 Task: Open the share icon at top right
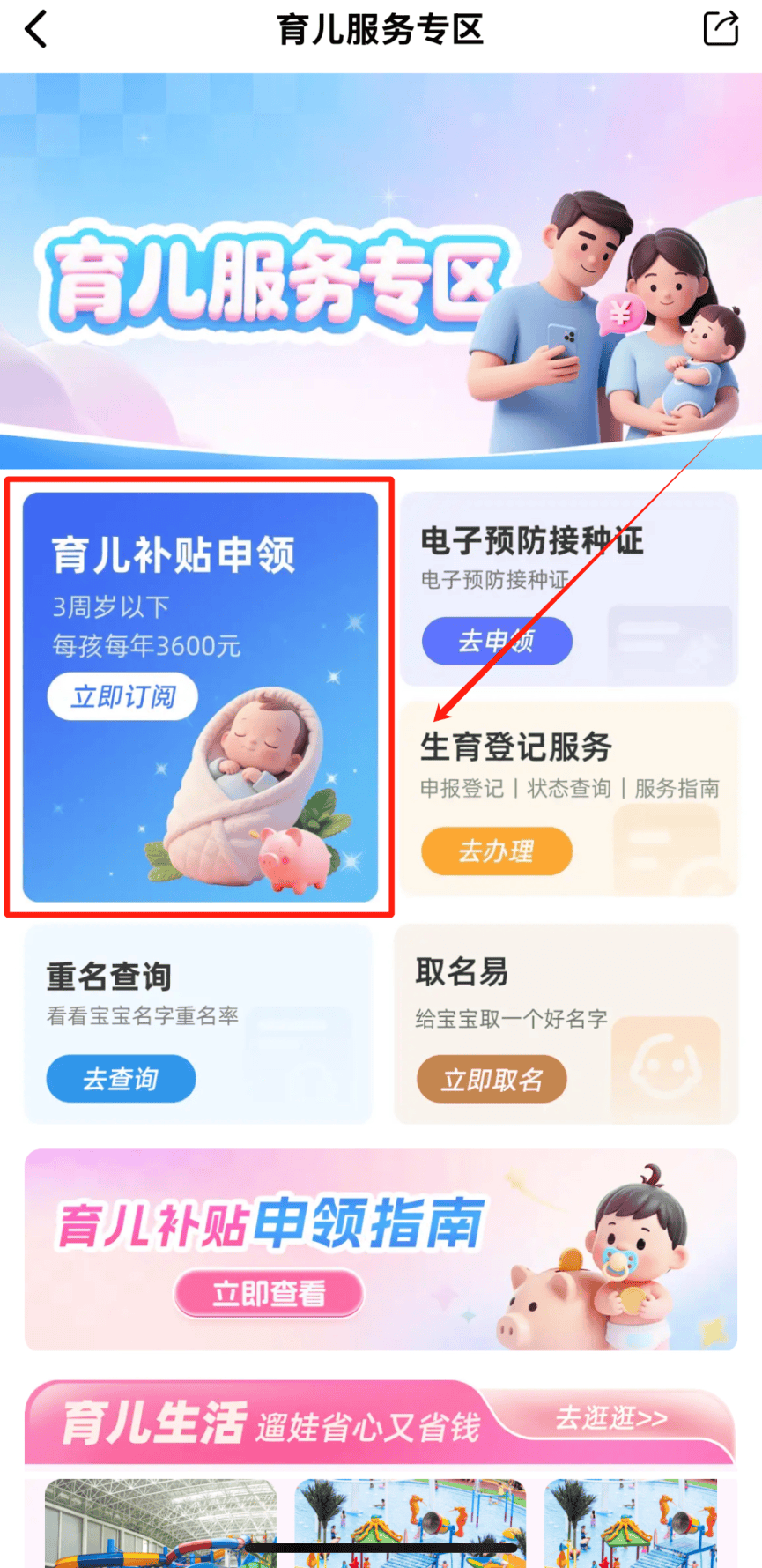click(721, 29)
